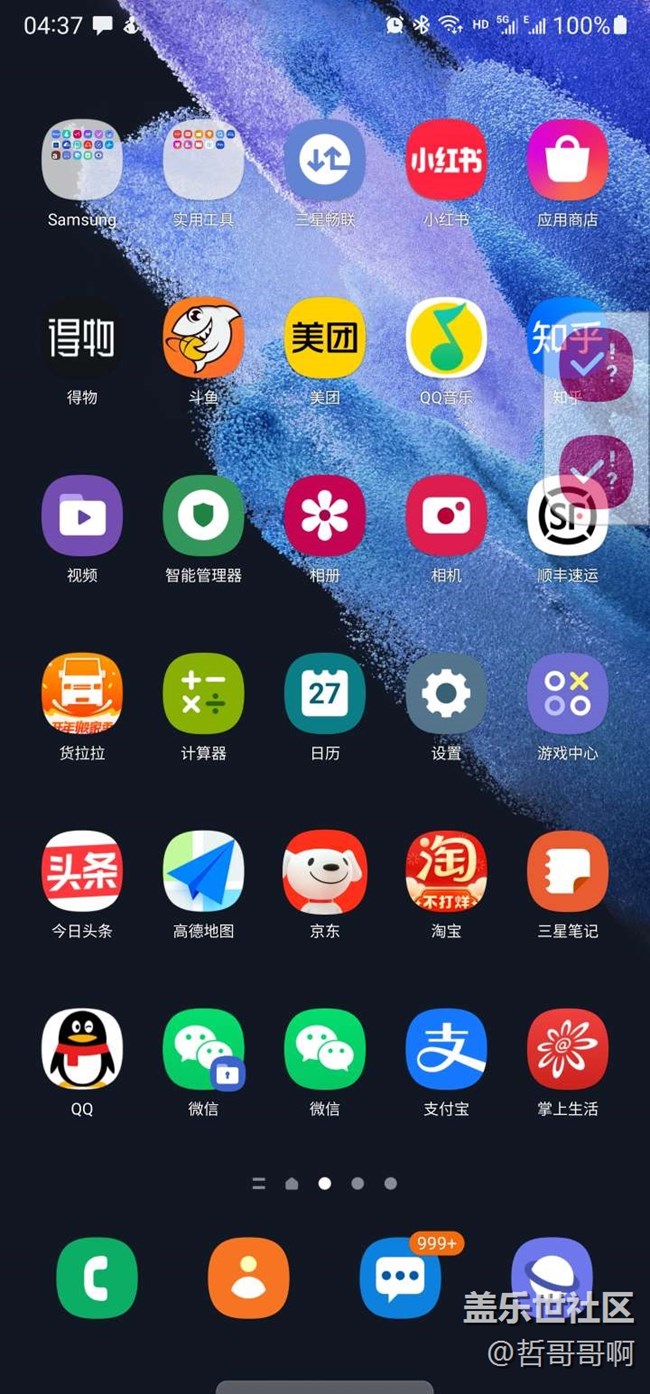Screen dimensions: 650x1394
Task: Launch the 小红书 app
Action: point(446,161)
